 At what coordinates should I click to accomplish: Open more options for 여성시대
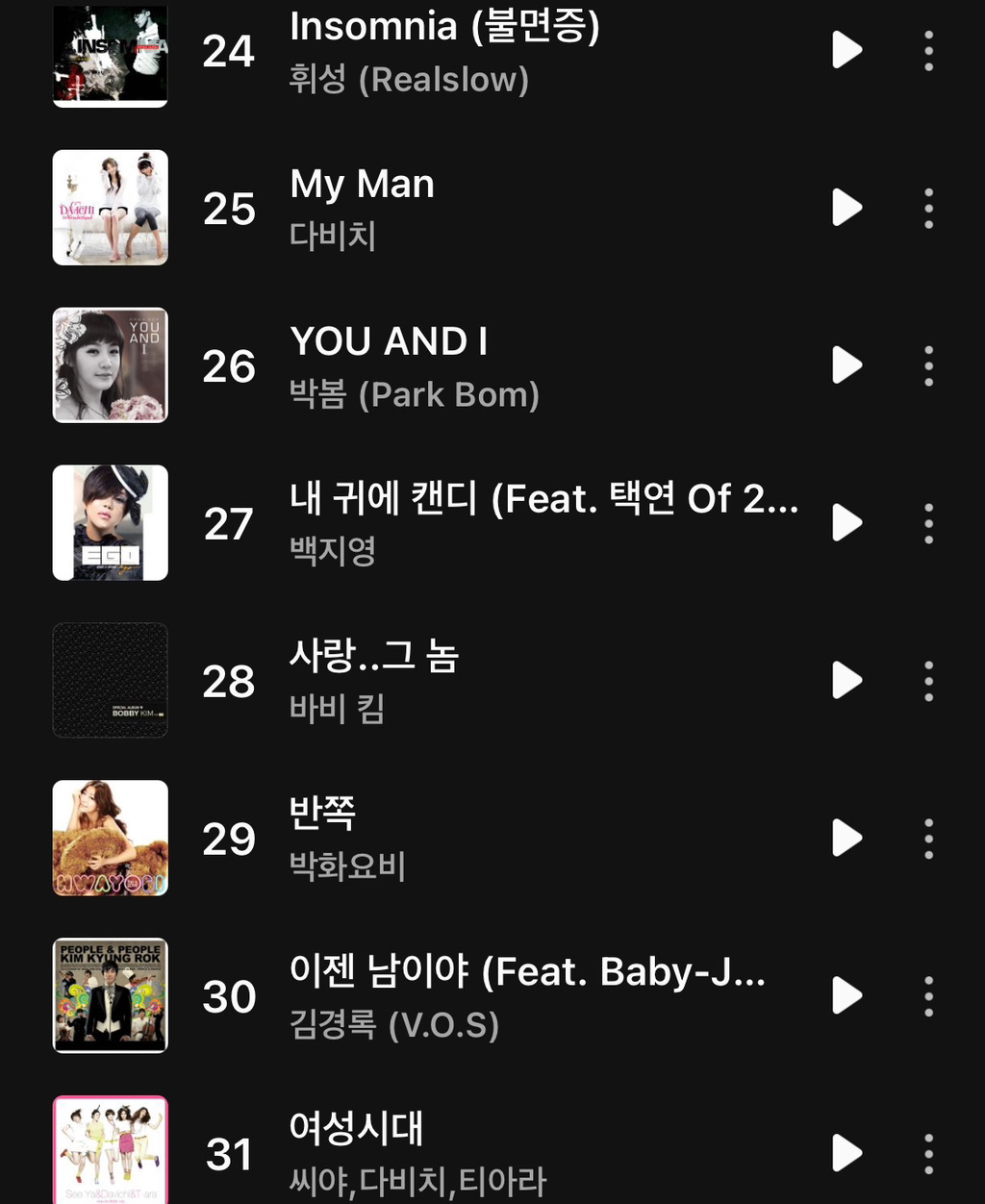point(928,1154)
